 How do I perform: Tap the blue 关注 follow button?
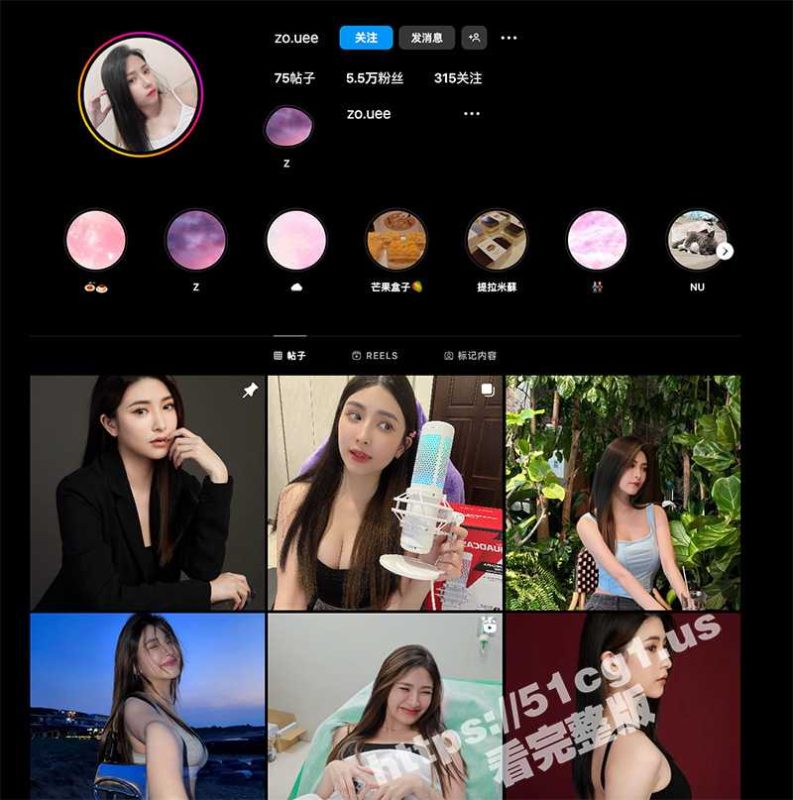(366, 38)
